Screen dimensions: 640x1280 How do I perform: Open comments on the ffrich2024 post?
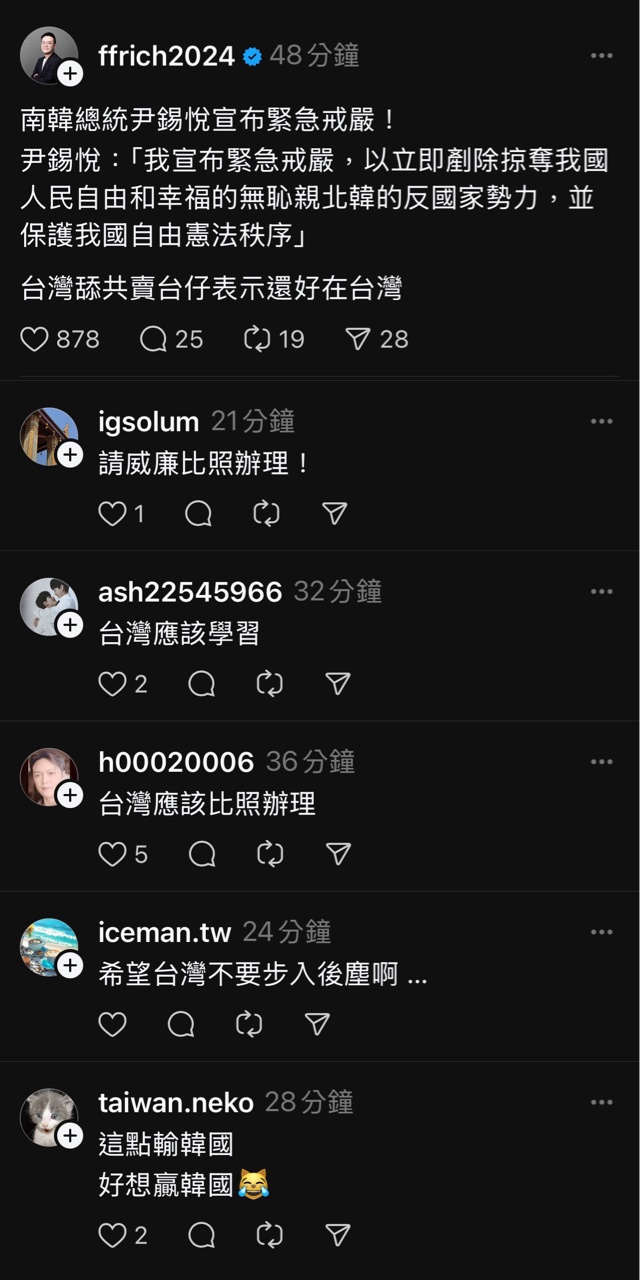pyautogui.click(x=153, y=340)
